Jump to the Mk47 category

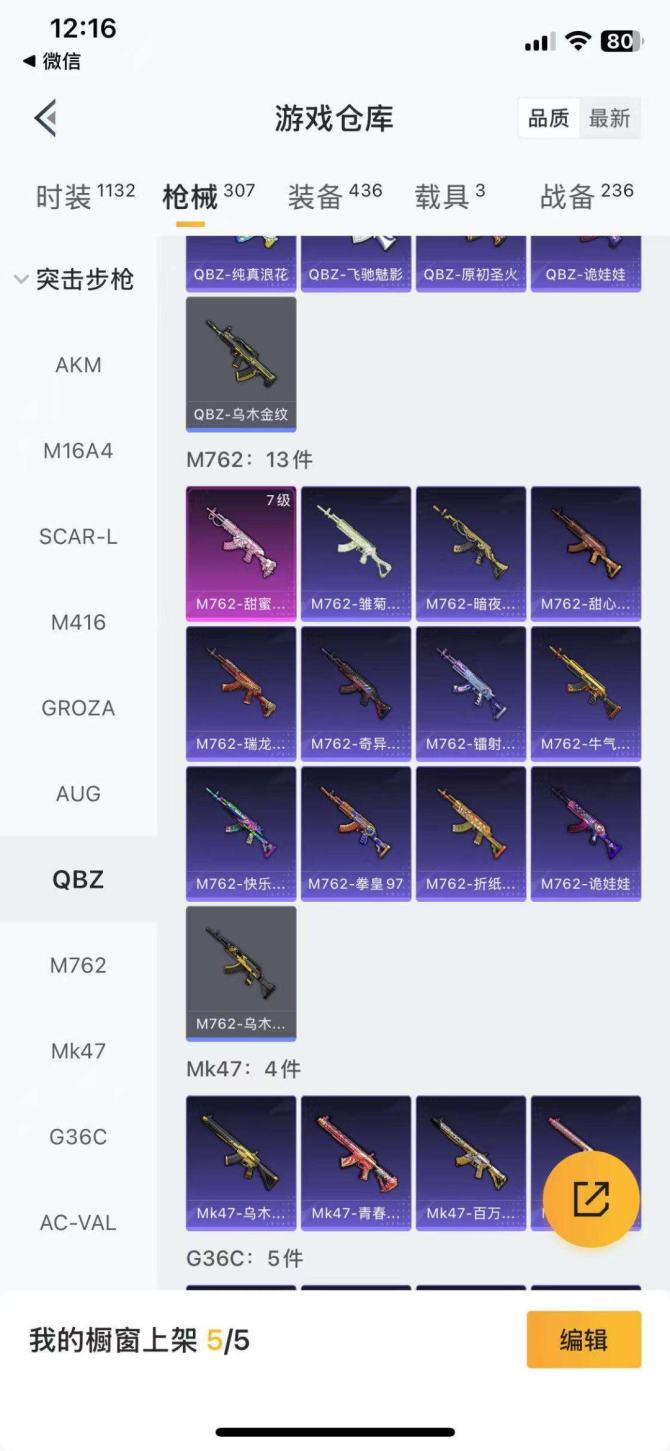tap(78, 1051)
